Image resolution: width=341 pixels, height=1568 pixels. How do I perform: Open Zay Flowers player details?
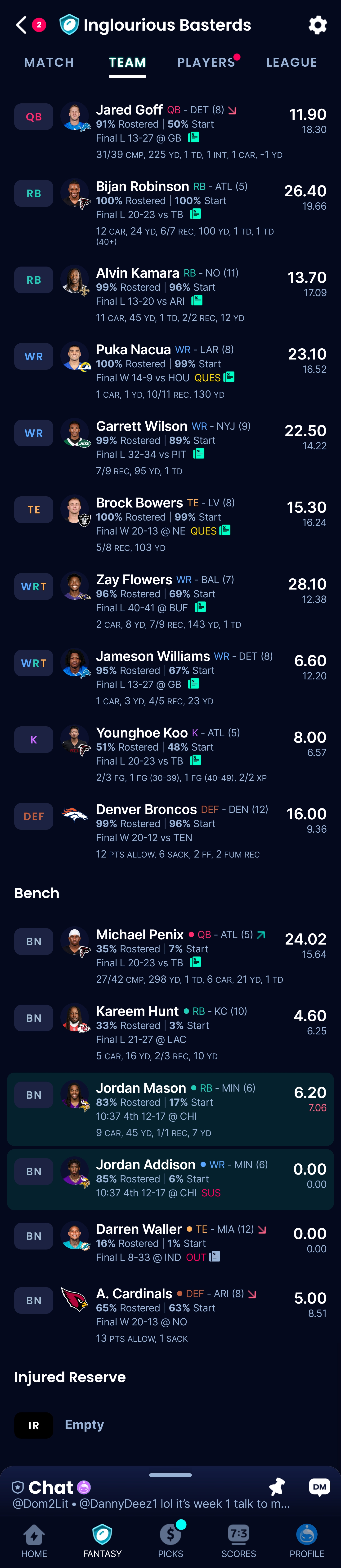[x=182, y=601]
